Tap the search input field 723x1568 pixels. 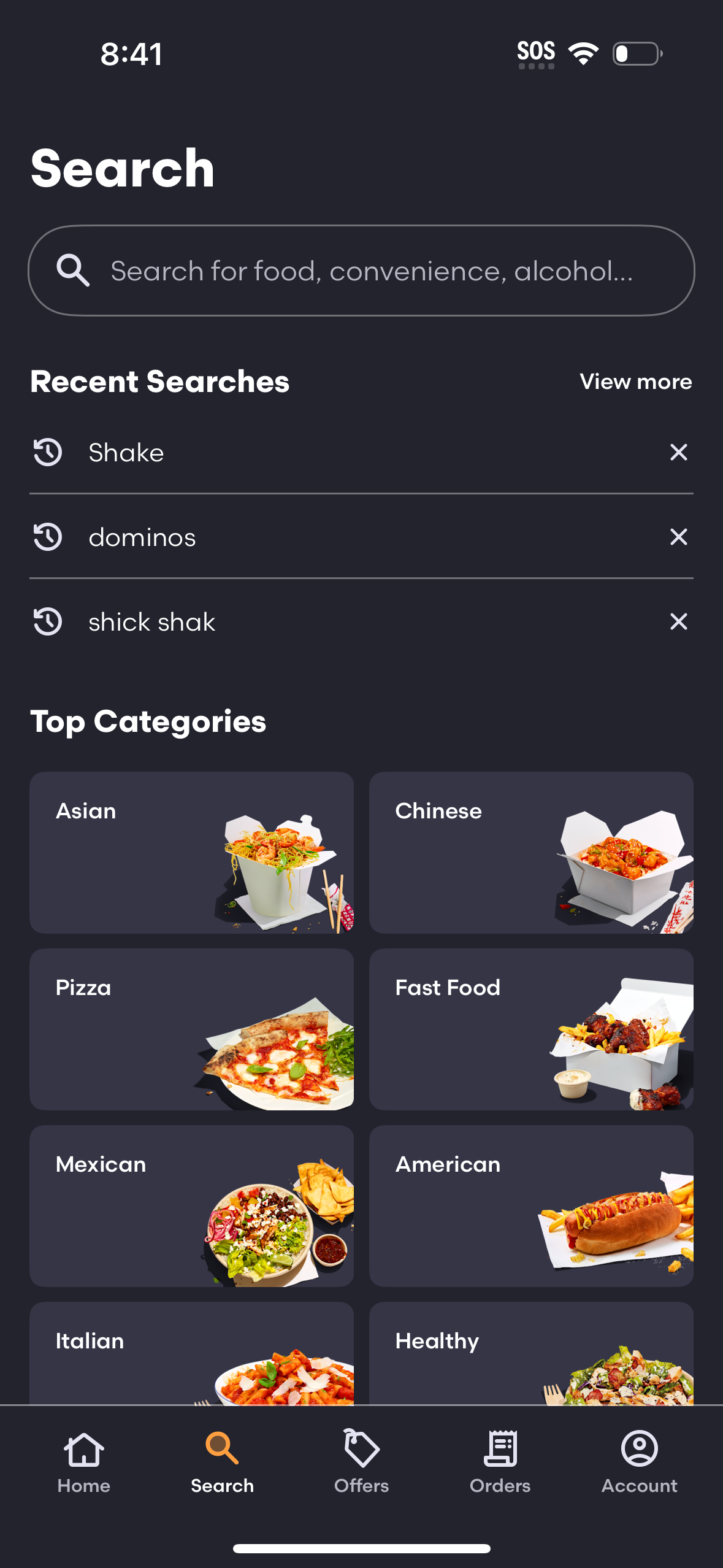tap(361, 270)
